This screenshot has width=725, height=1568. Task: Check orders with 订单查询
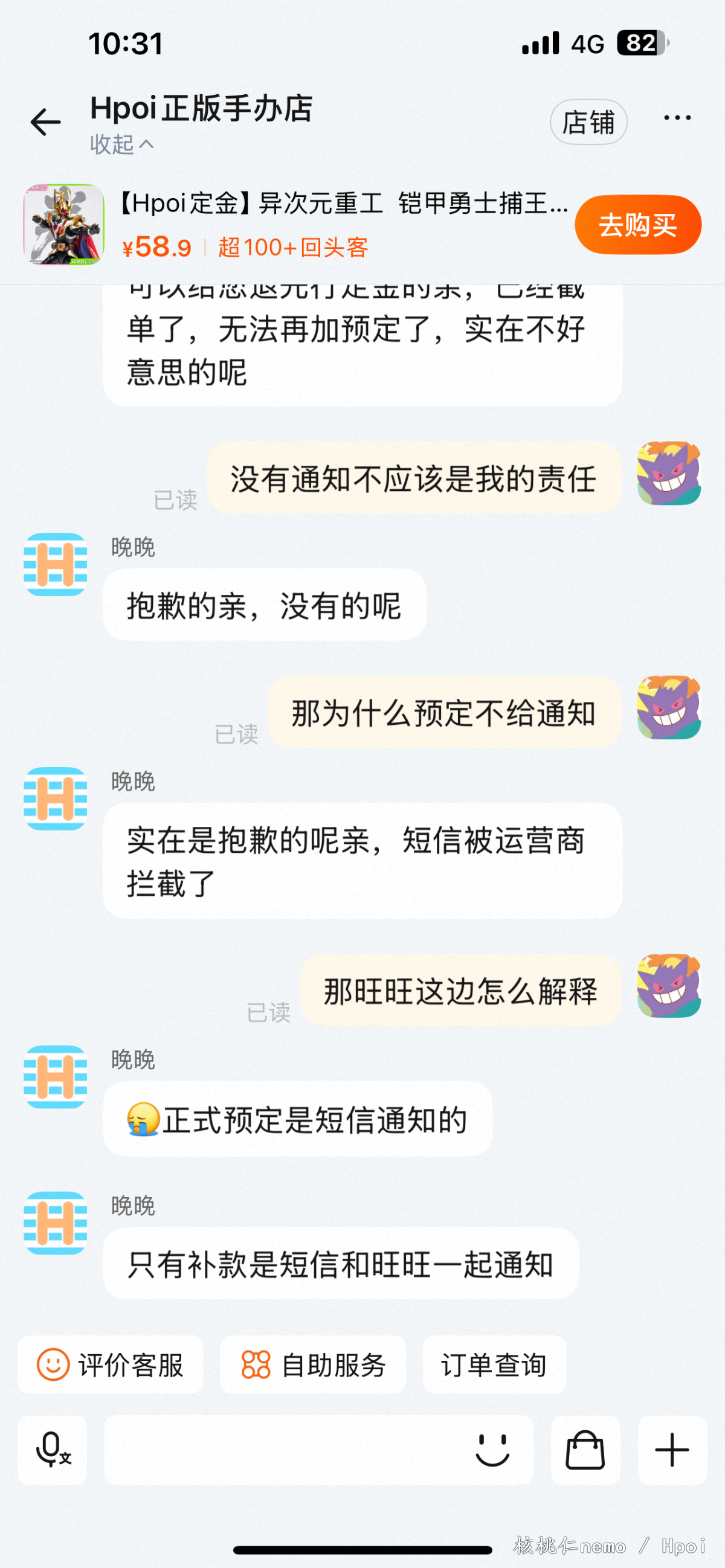click(494, 1365)
